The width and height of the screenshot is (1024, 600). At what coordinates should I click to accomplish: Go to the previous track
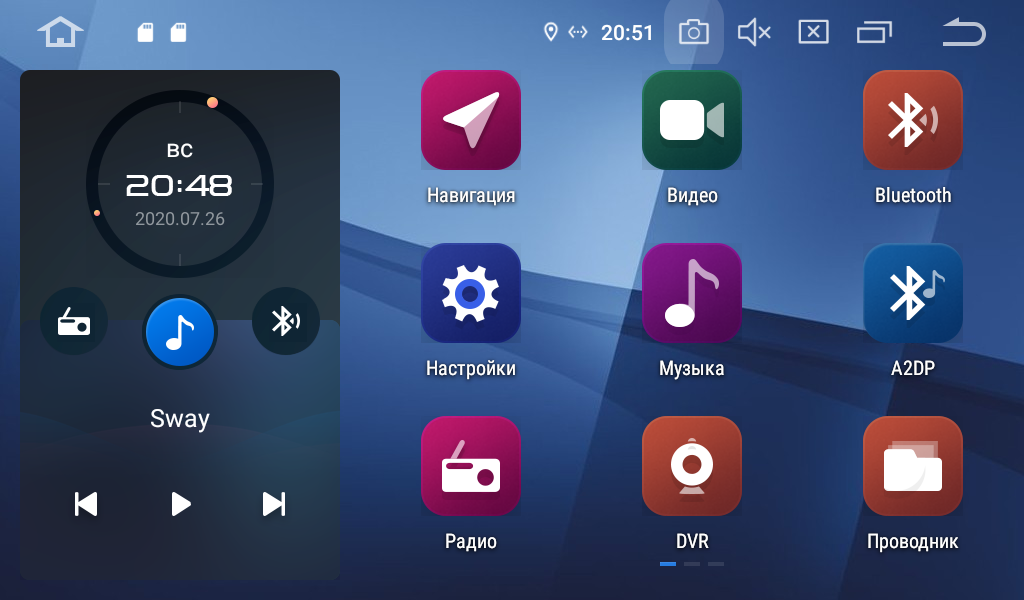coord(86,504)
